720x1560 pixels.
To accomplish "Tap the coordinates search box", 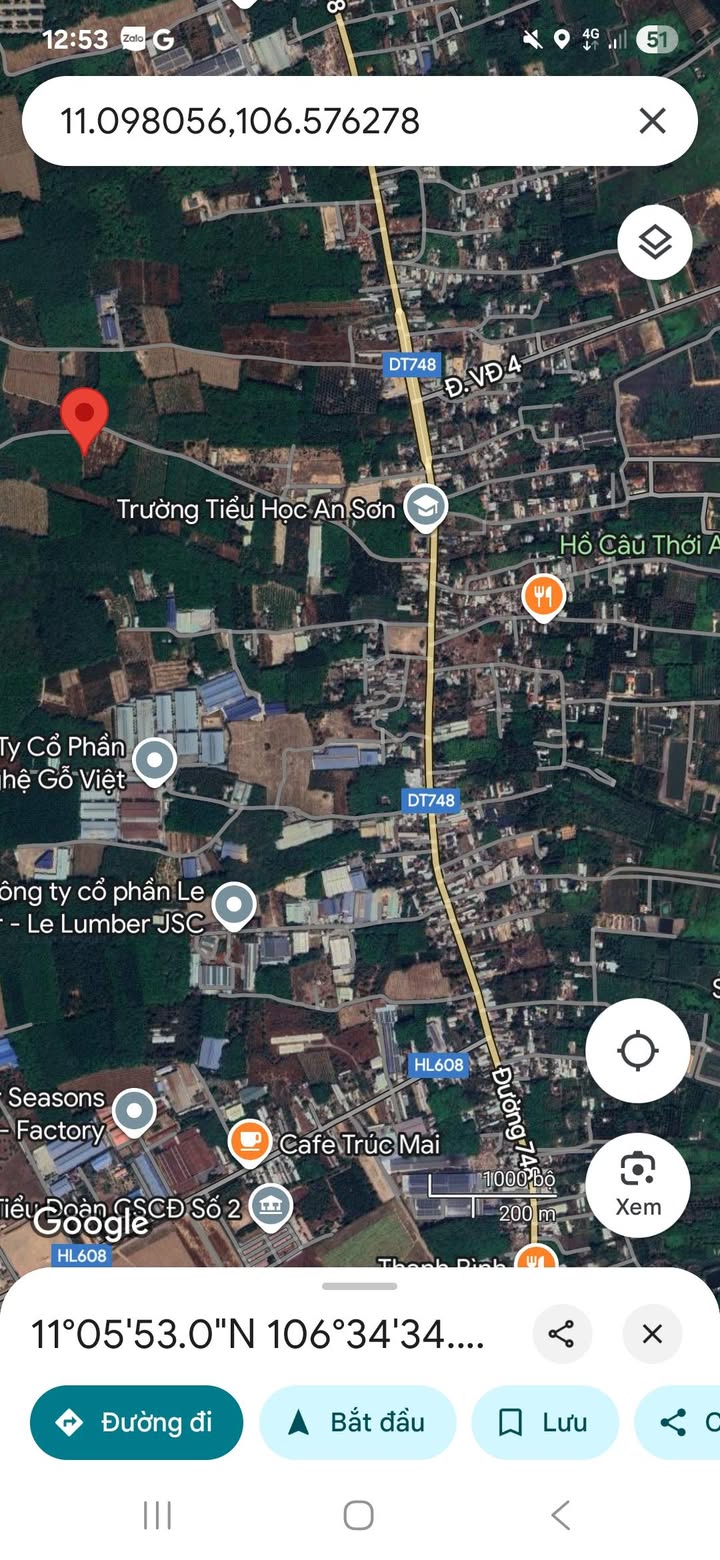I will click(x=330, y=122).
